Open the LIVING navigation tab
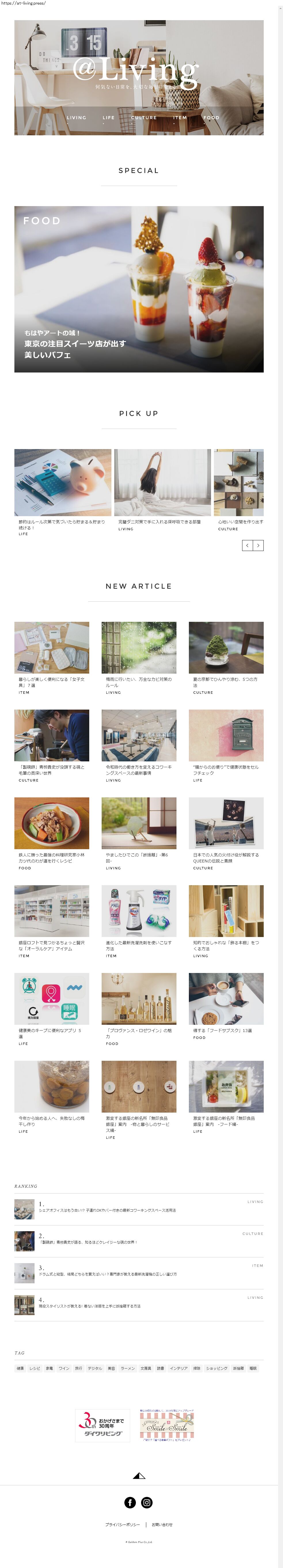The width and height of the screenshot is (283, 1568). 76,117
